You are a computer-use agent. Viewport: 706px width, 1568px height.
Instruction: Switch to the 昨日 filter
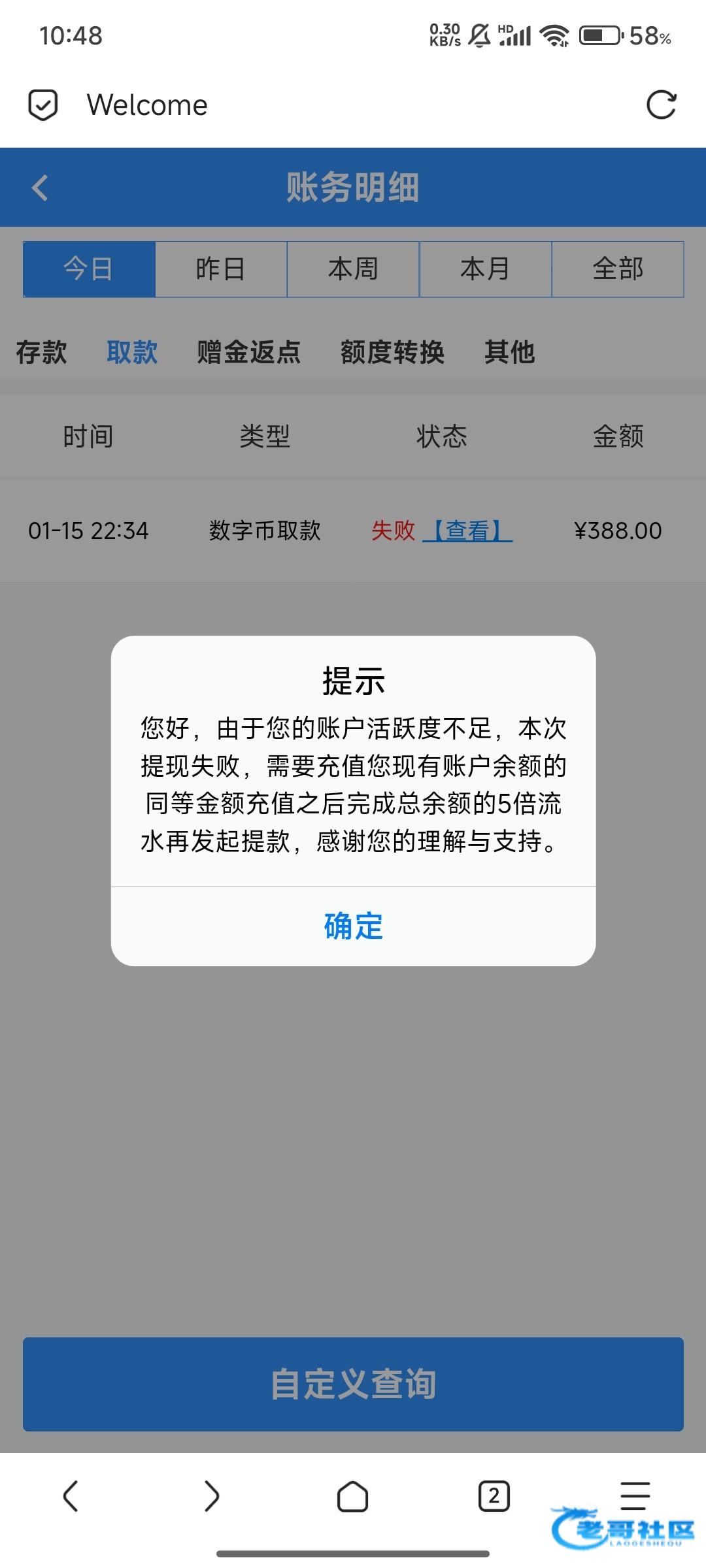point(221,269)
